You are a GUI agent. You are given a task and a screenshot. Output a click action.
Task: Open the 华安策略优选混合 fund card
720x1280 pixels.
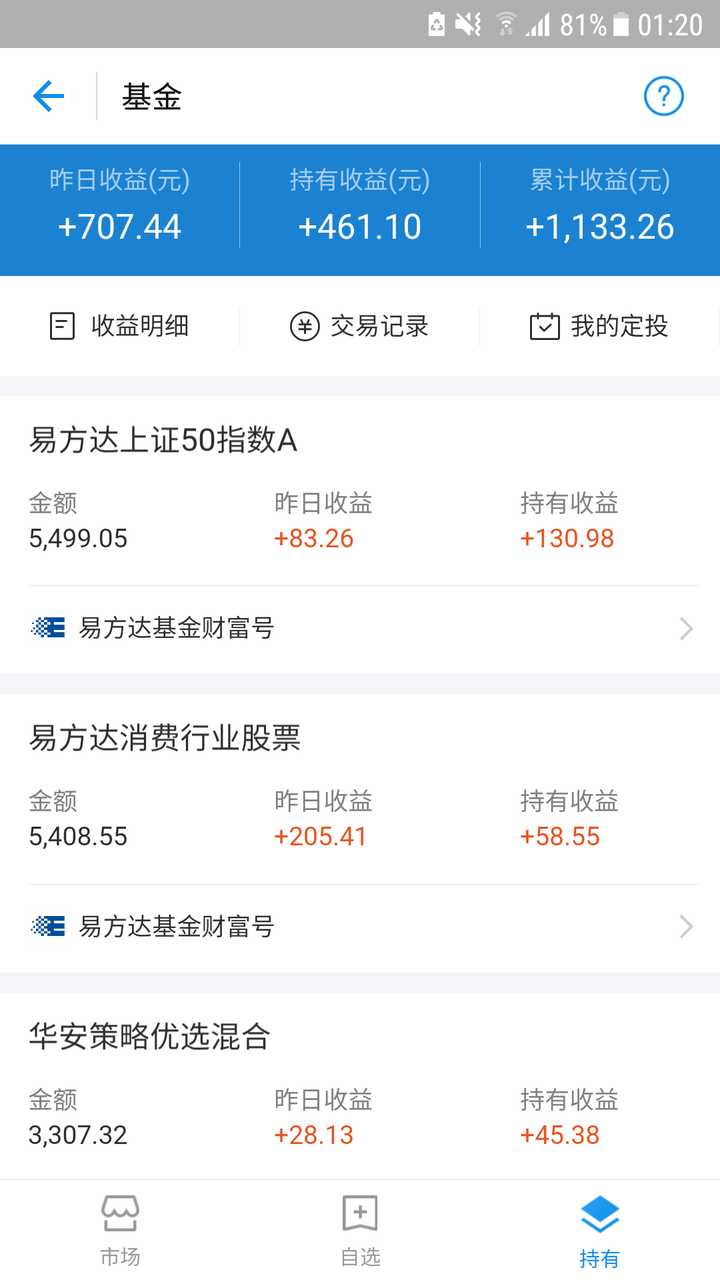360,1086
